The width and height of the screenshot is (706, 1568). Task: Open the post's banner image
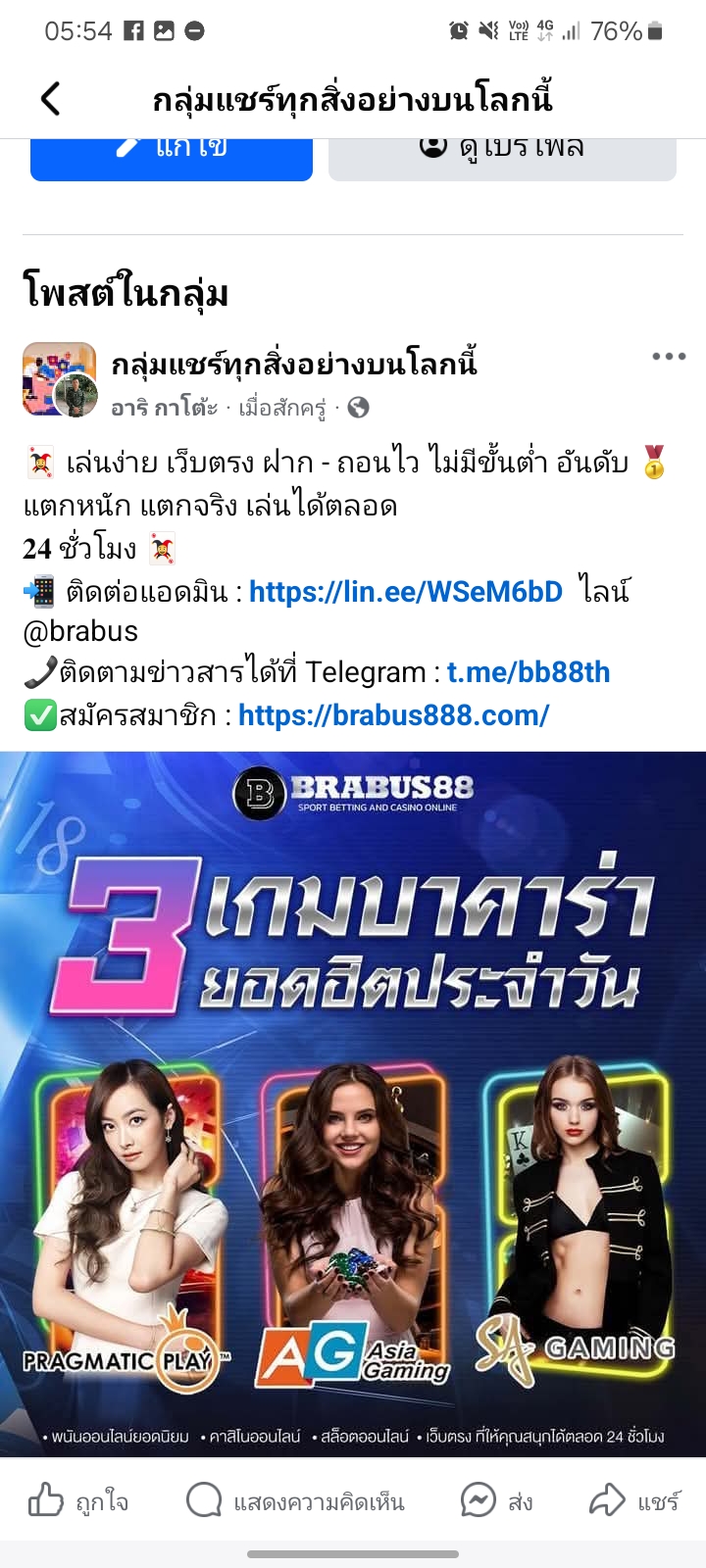tap(353, 1104)
